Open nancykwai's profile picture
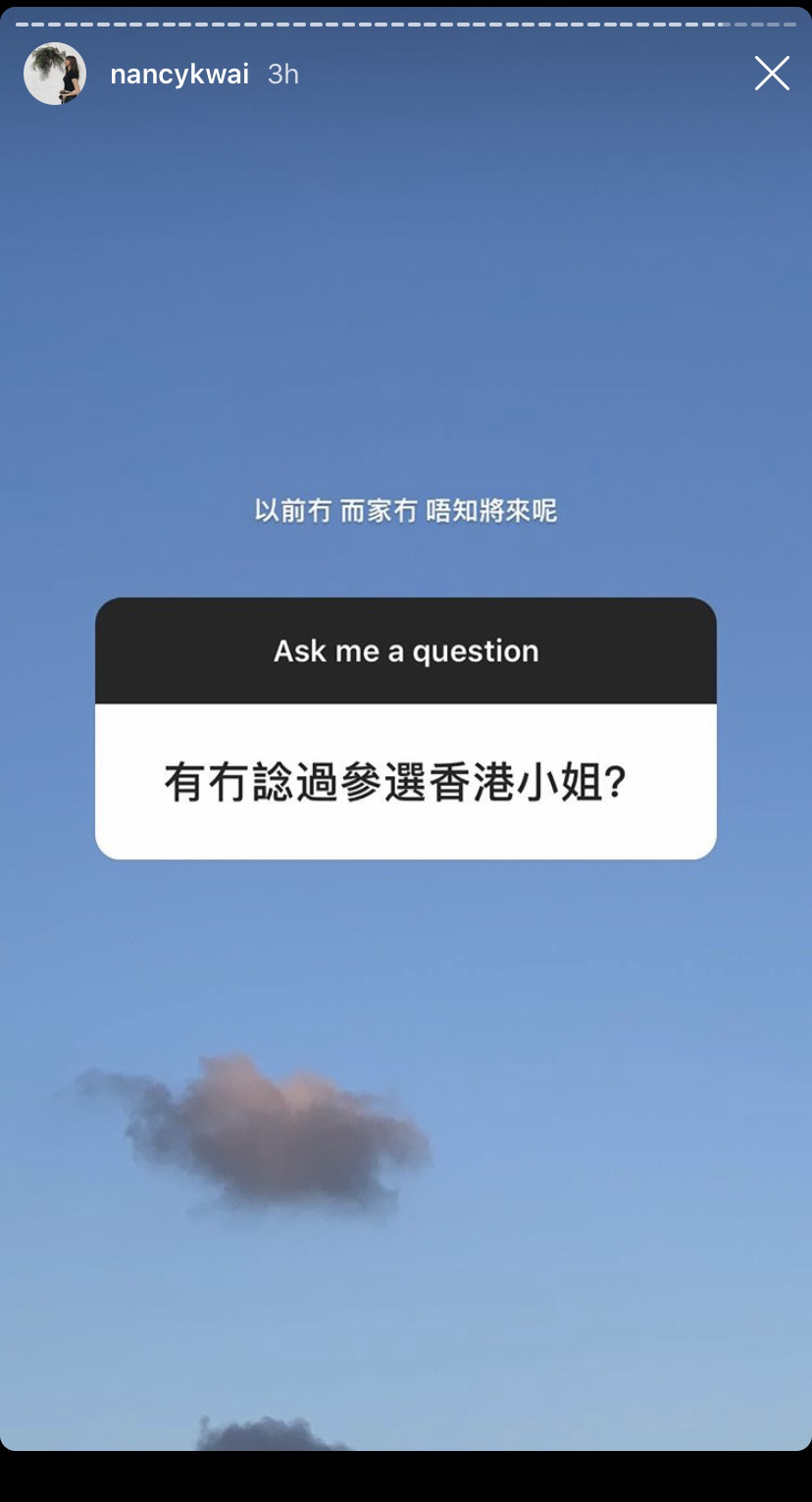 pyautogui.click(x=55, y=74)
